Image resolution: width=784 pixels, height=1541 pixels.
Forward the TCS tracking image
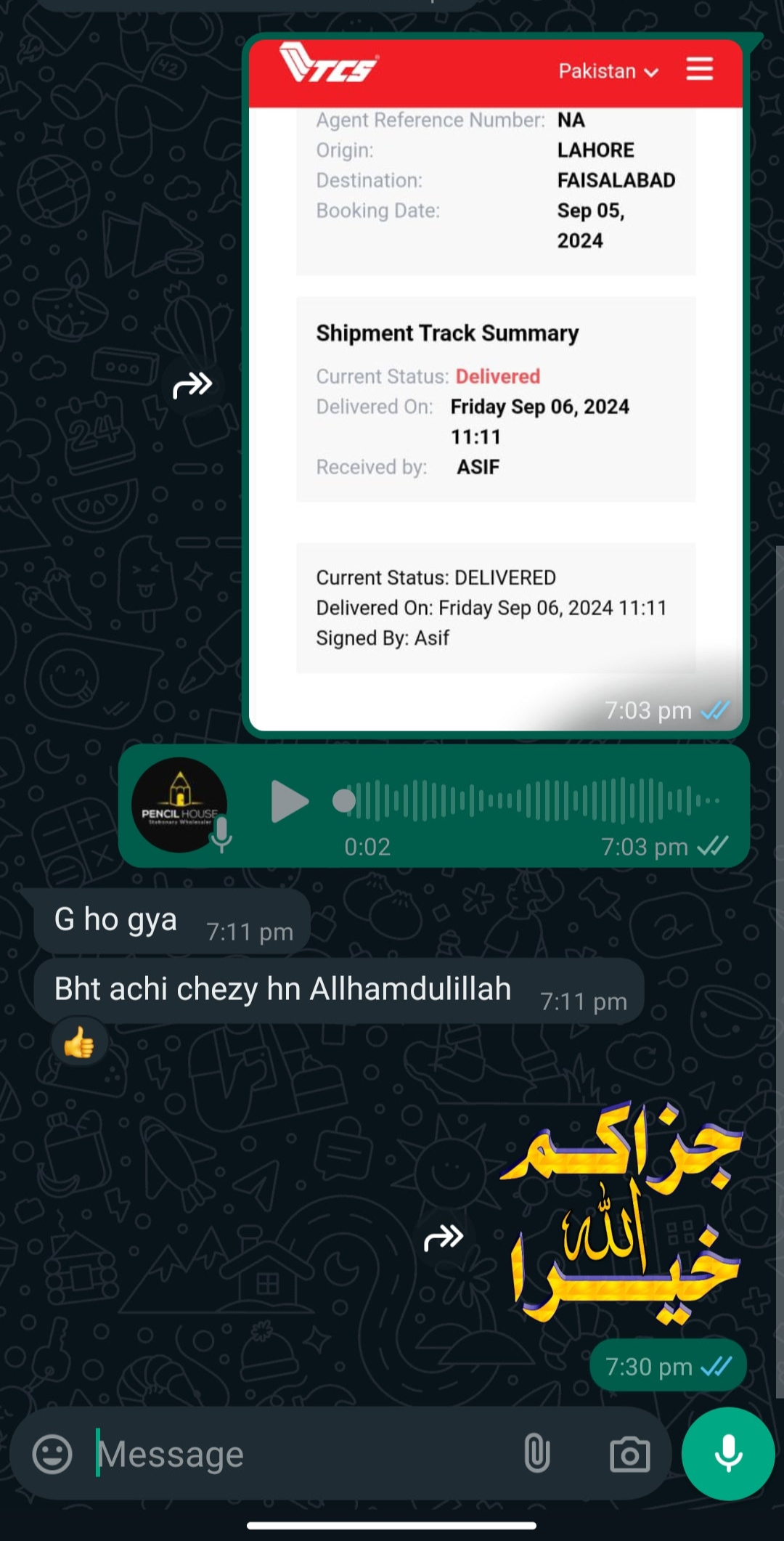point(192,385)
